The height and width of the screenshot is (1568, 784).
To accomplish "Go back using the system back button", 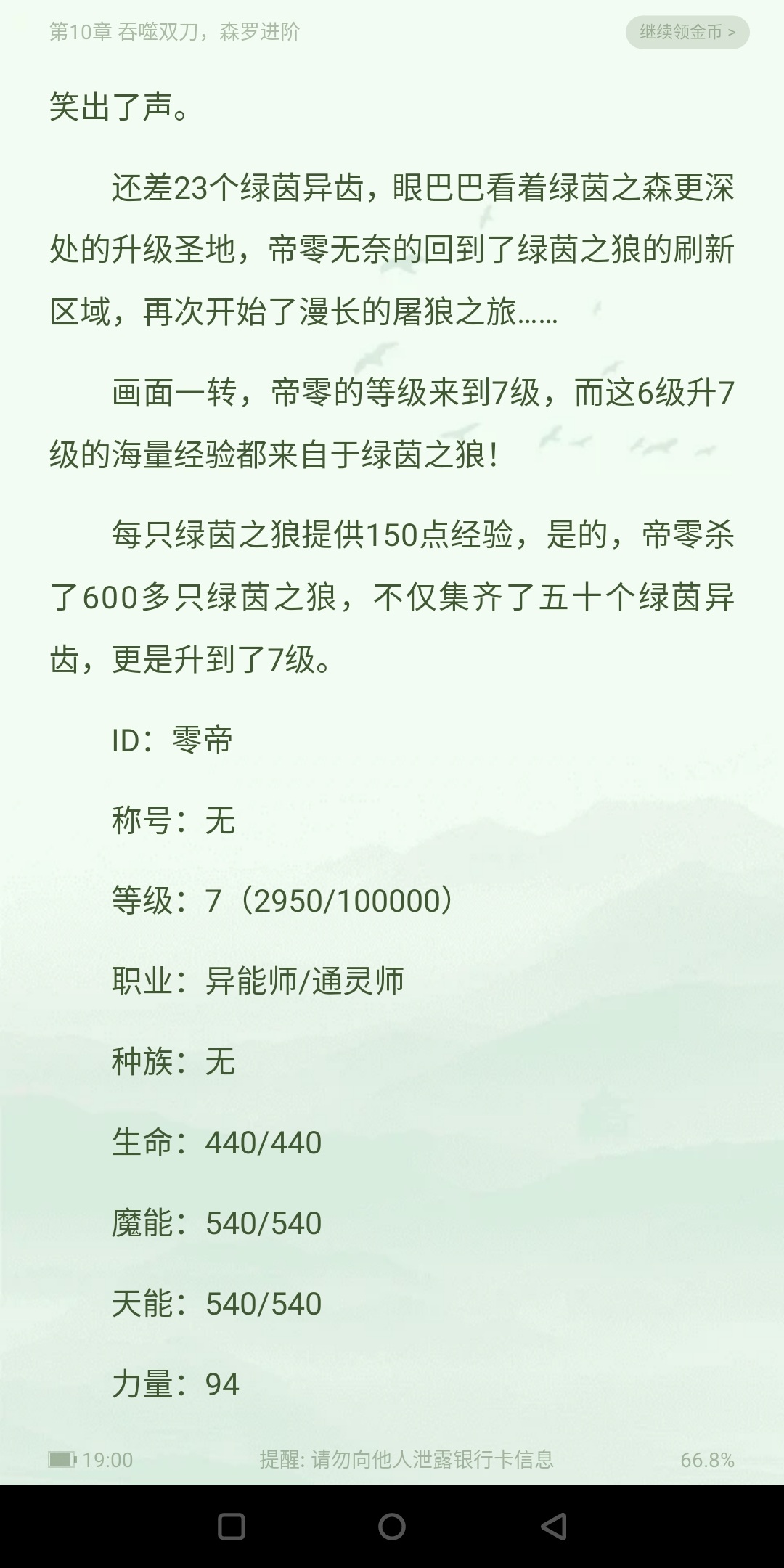I will [554, 1527].
